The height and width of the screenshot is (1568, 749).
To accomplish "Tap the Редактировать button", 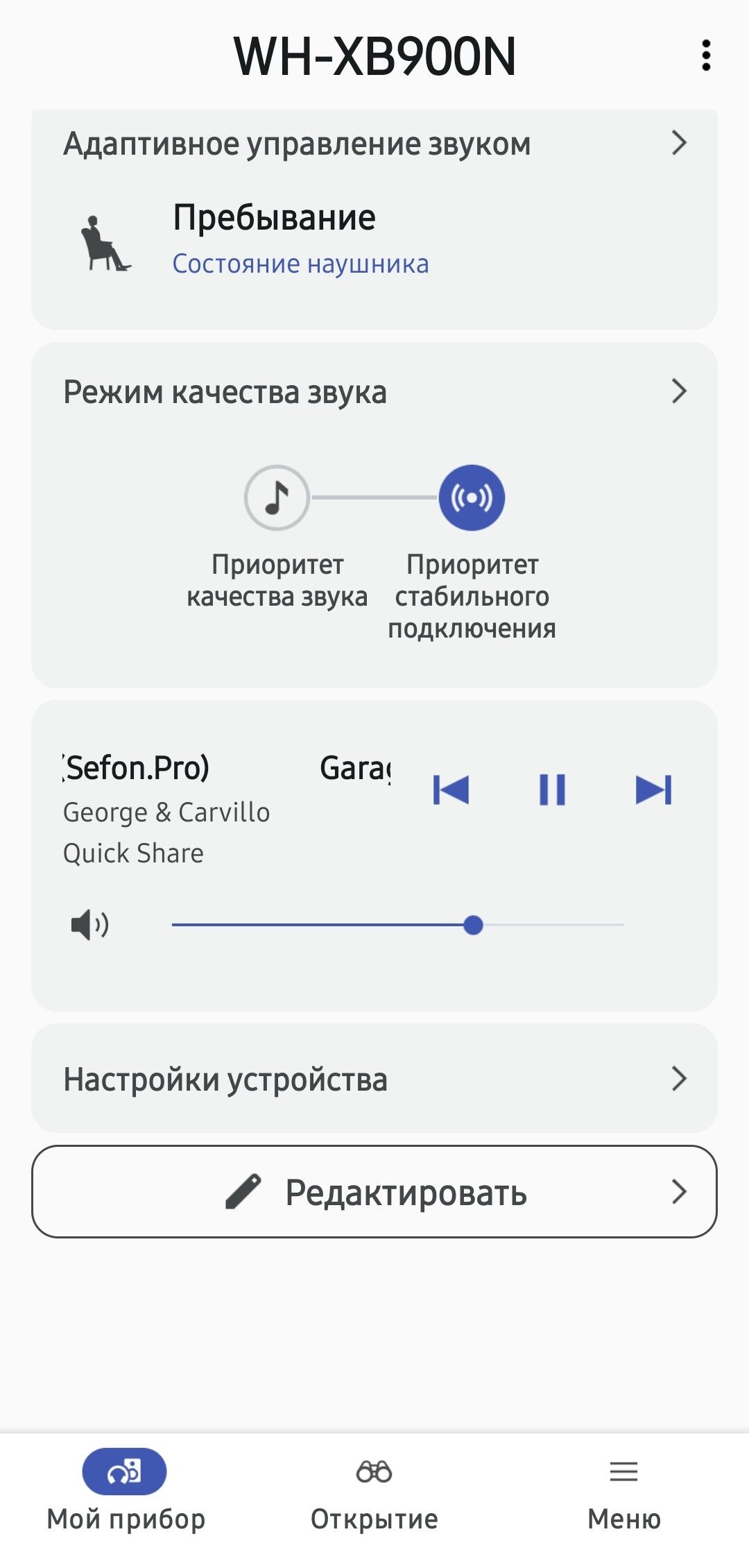I will tap(374, 1192).
